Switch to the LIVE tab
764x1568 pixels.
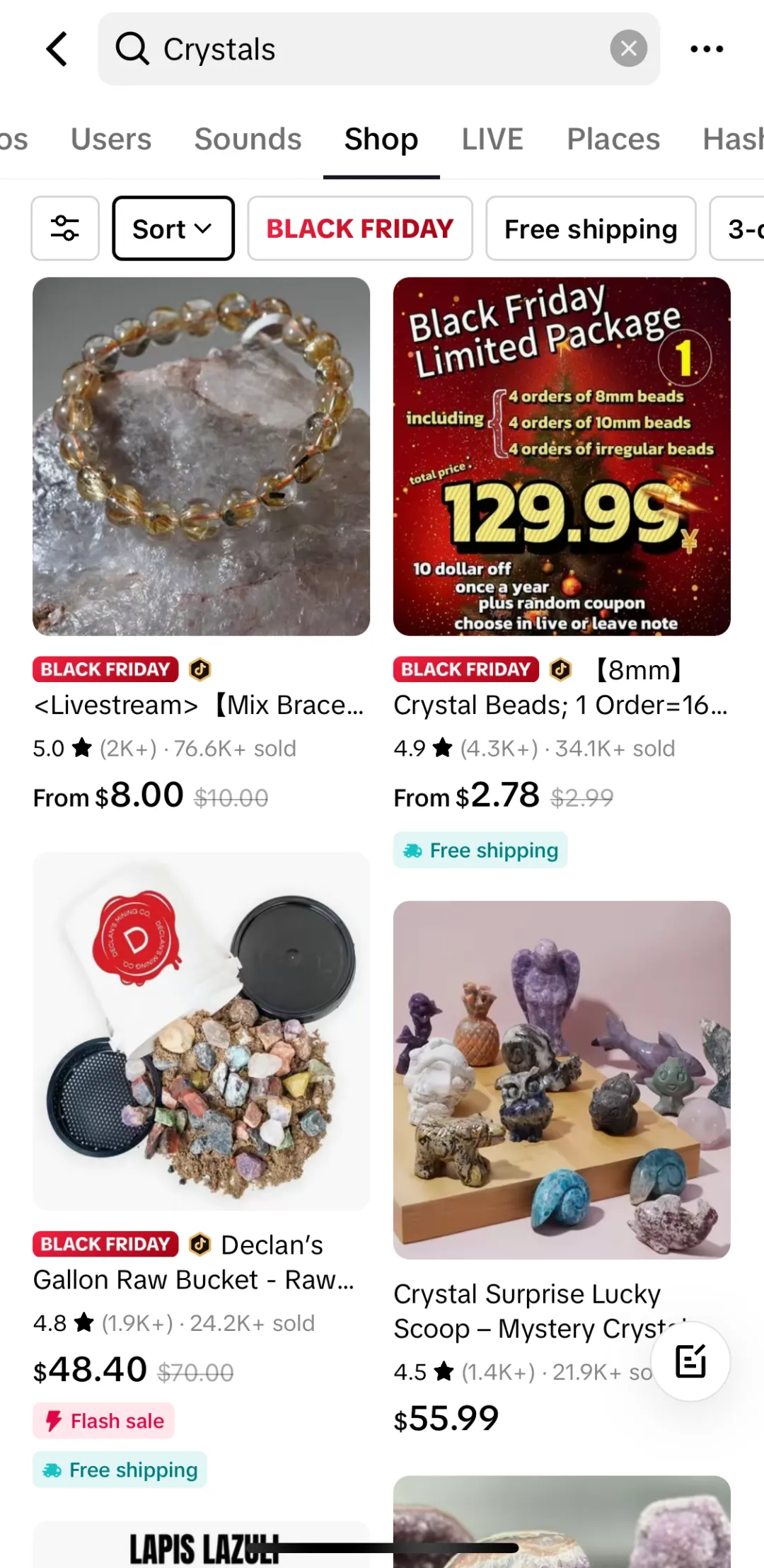pyautogui.click(x=492, y=139)
